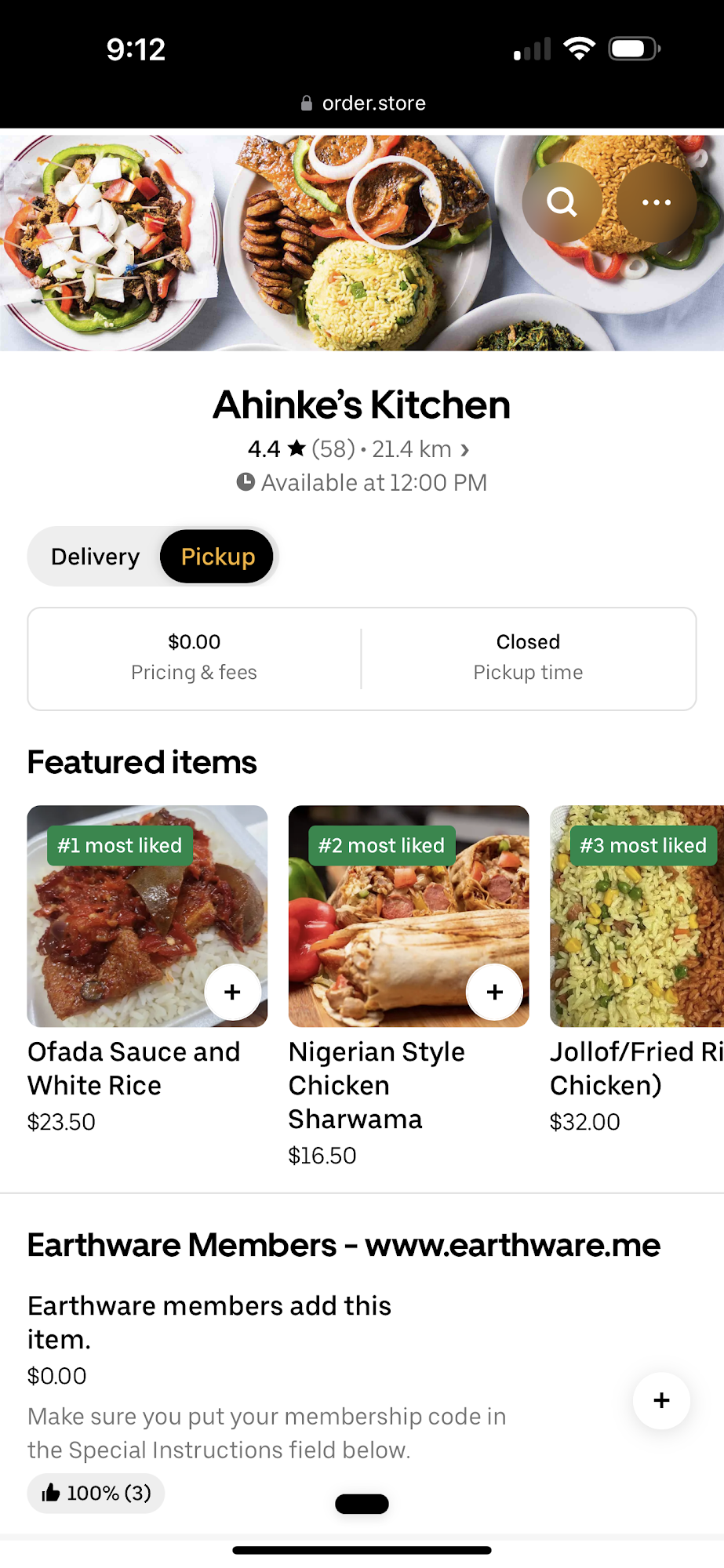Viewport: 724px width, 1568px height.
Task: Tap the order.store address bar
Action: (362, 103)
